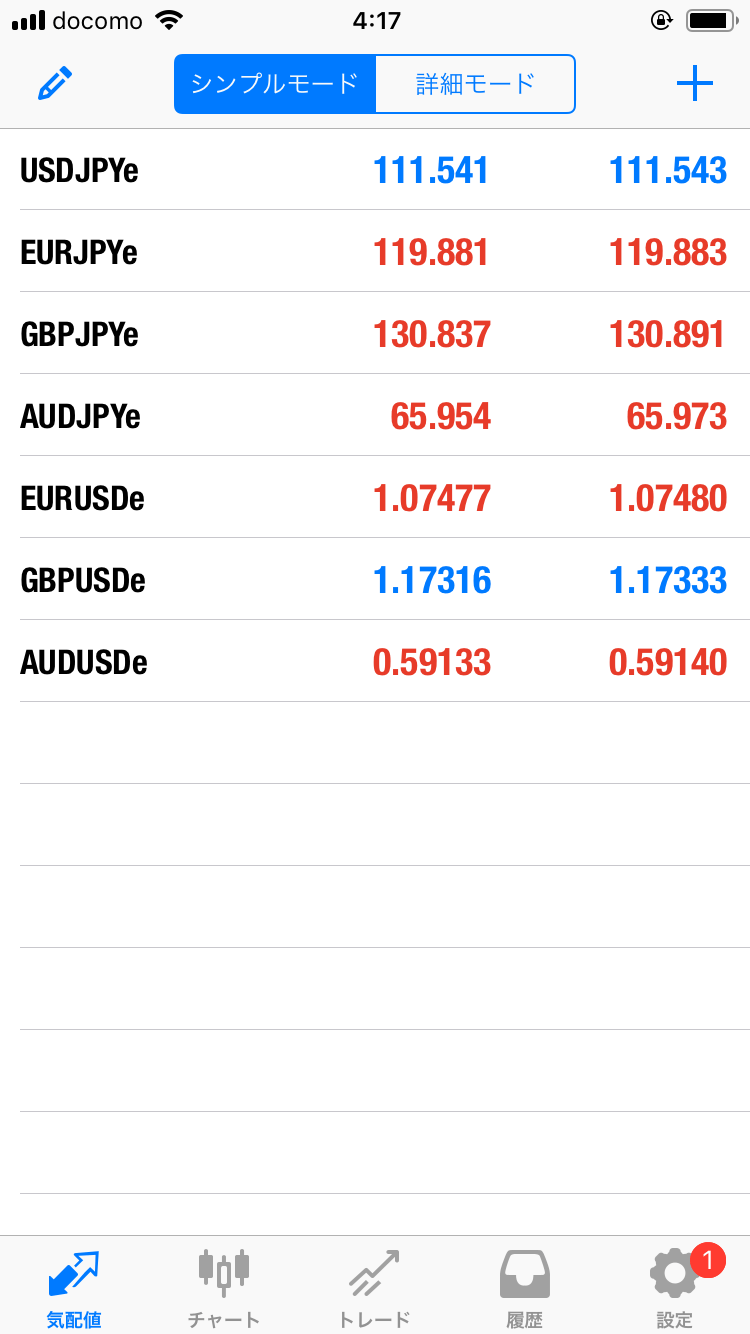Tap the AUDUSDe quote row
The height and width of the screenshot is (1334, 750).
click(375, 662)
